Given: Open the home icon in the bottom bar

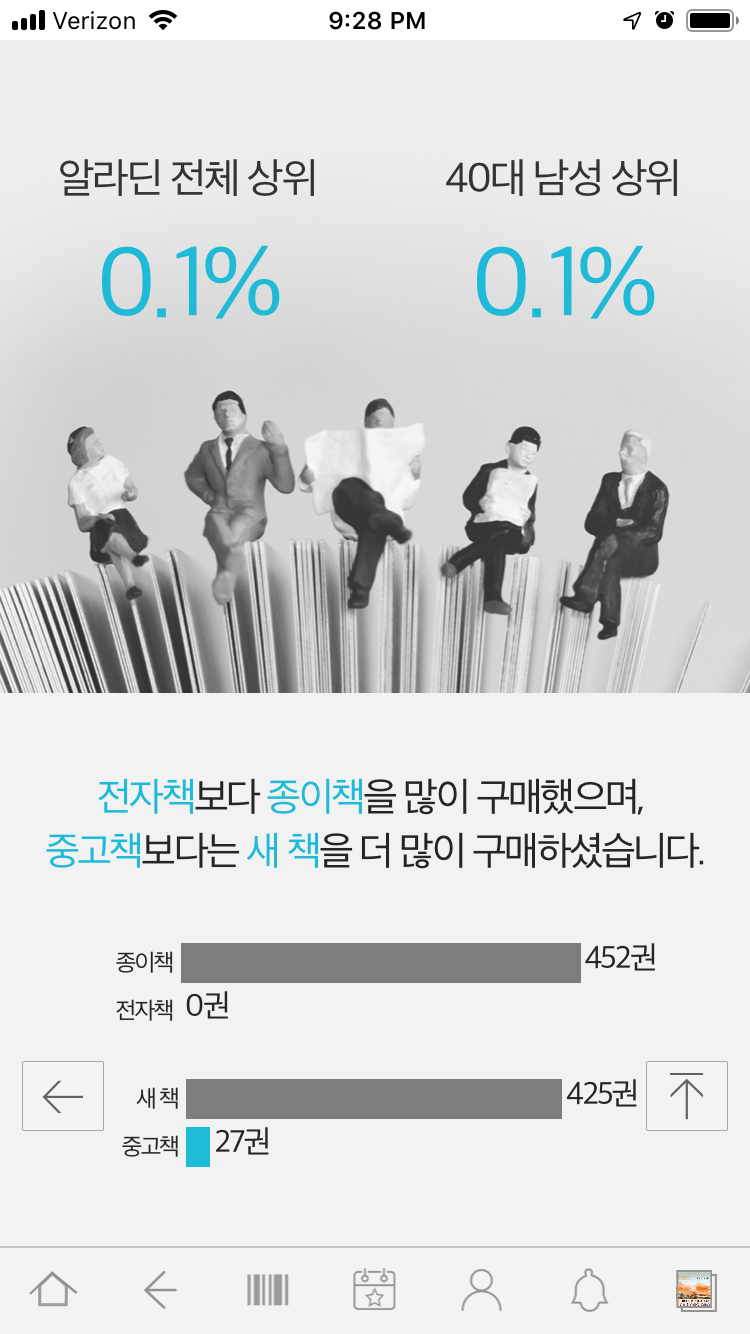Looking at the screenshot, I should point(53,1290).
